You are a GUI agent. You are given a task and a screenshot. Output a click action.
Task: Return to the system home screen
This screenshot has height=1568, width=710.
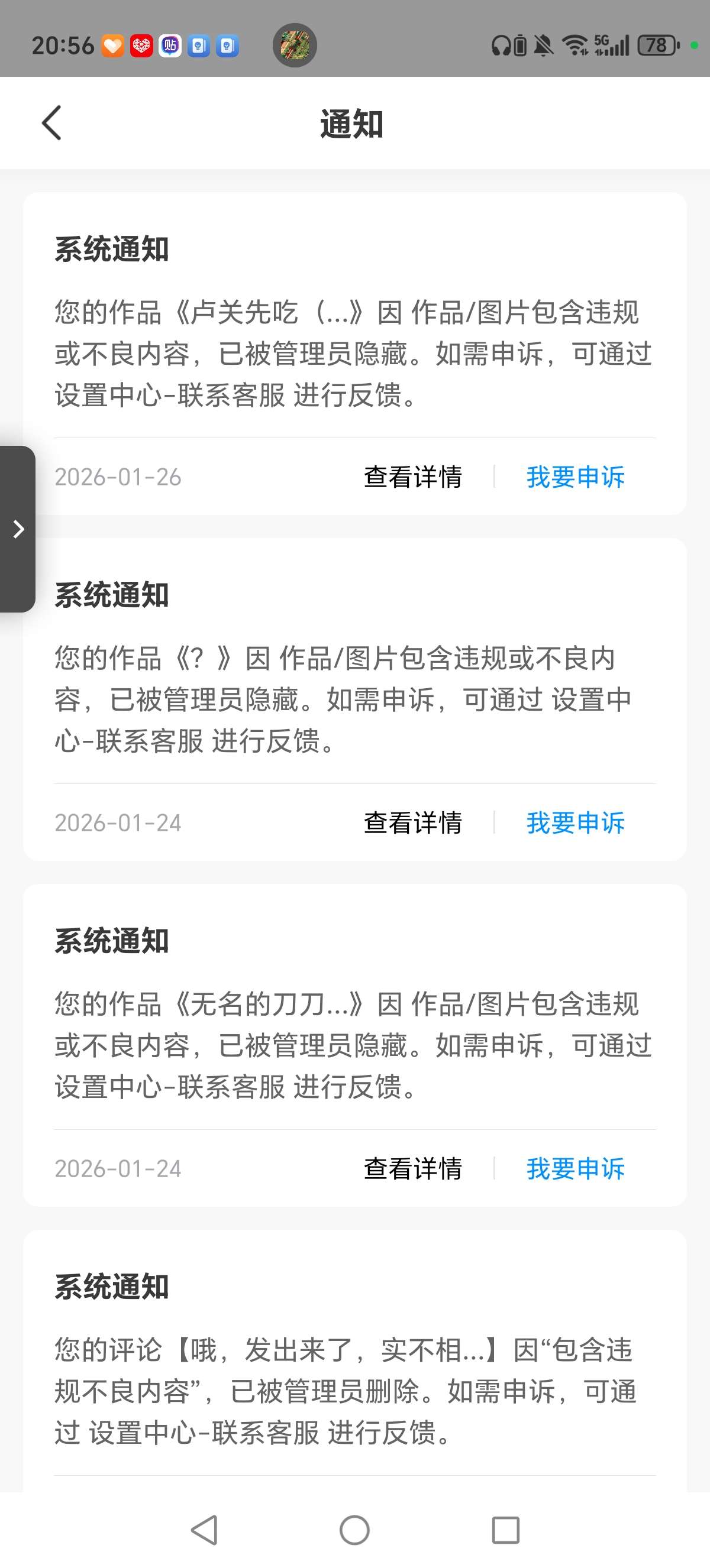354,1530
